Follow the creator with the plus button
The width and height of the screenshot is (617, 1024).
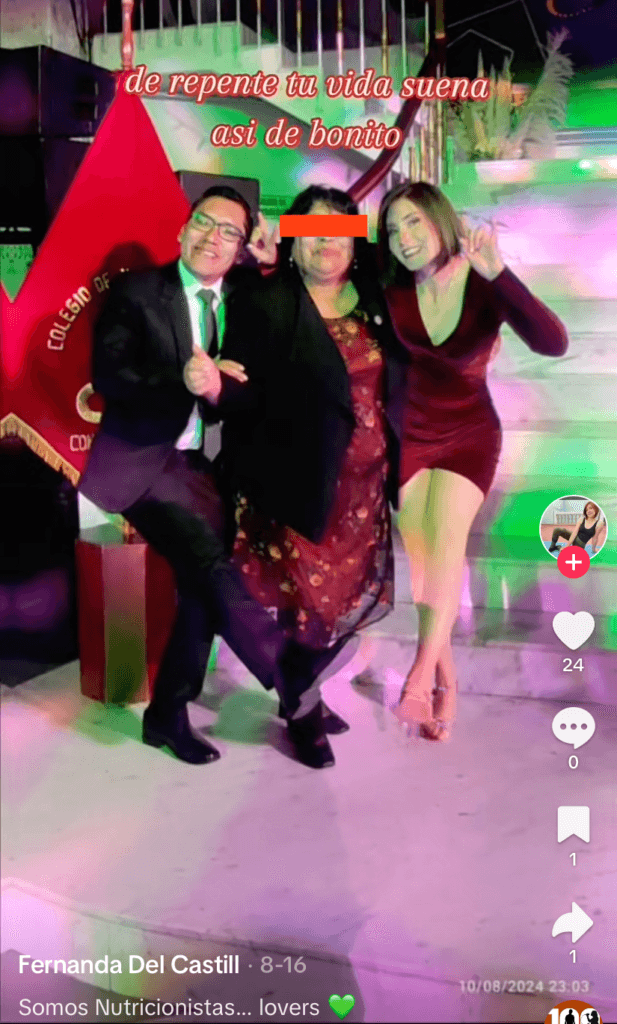(x=573, y=563)
